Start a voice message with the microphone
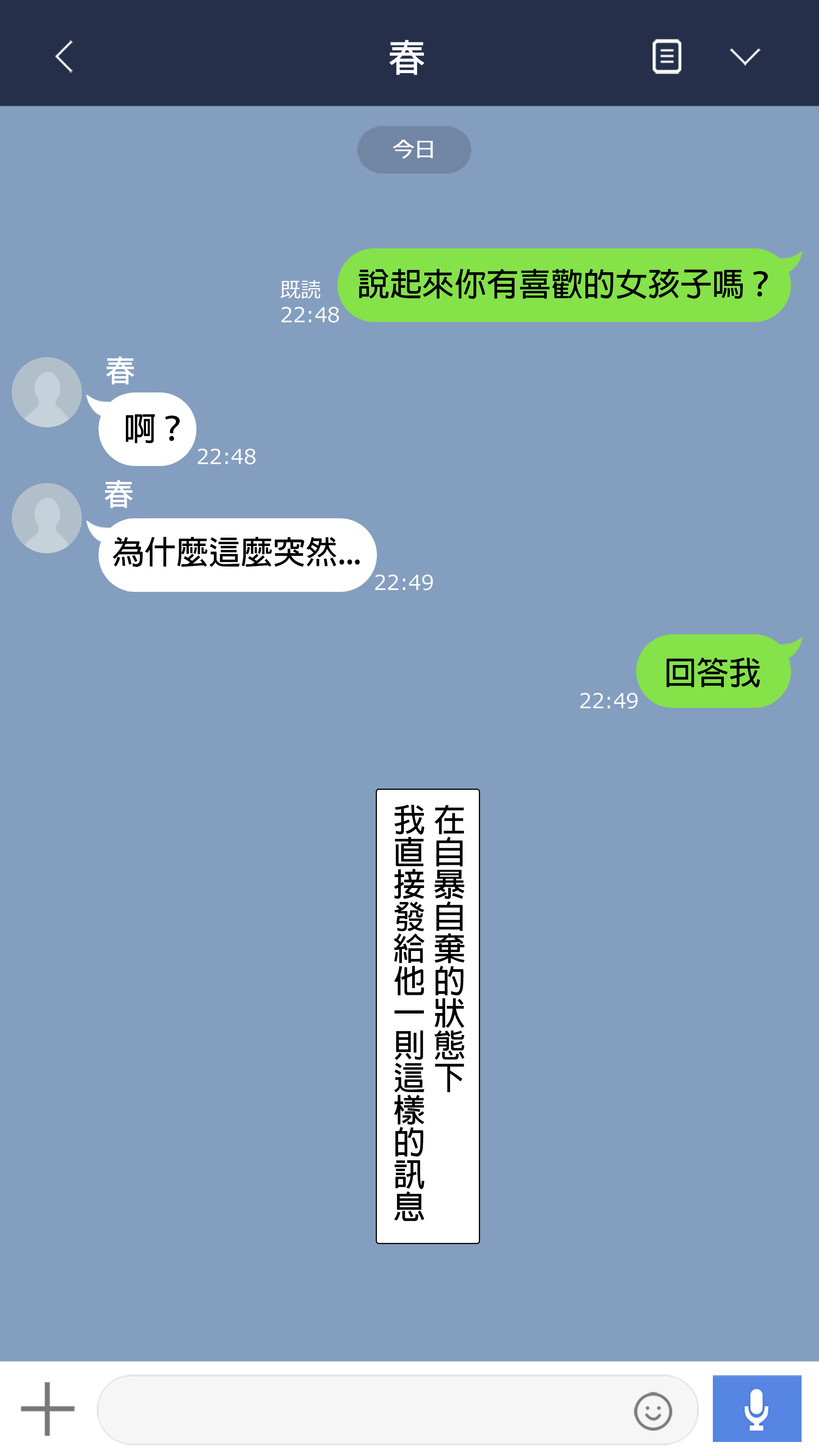819x1456 pixels. click(756, 1409)
